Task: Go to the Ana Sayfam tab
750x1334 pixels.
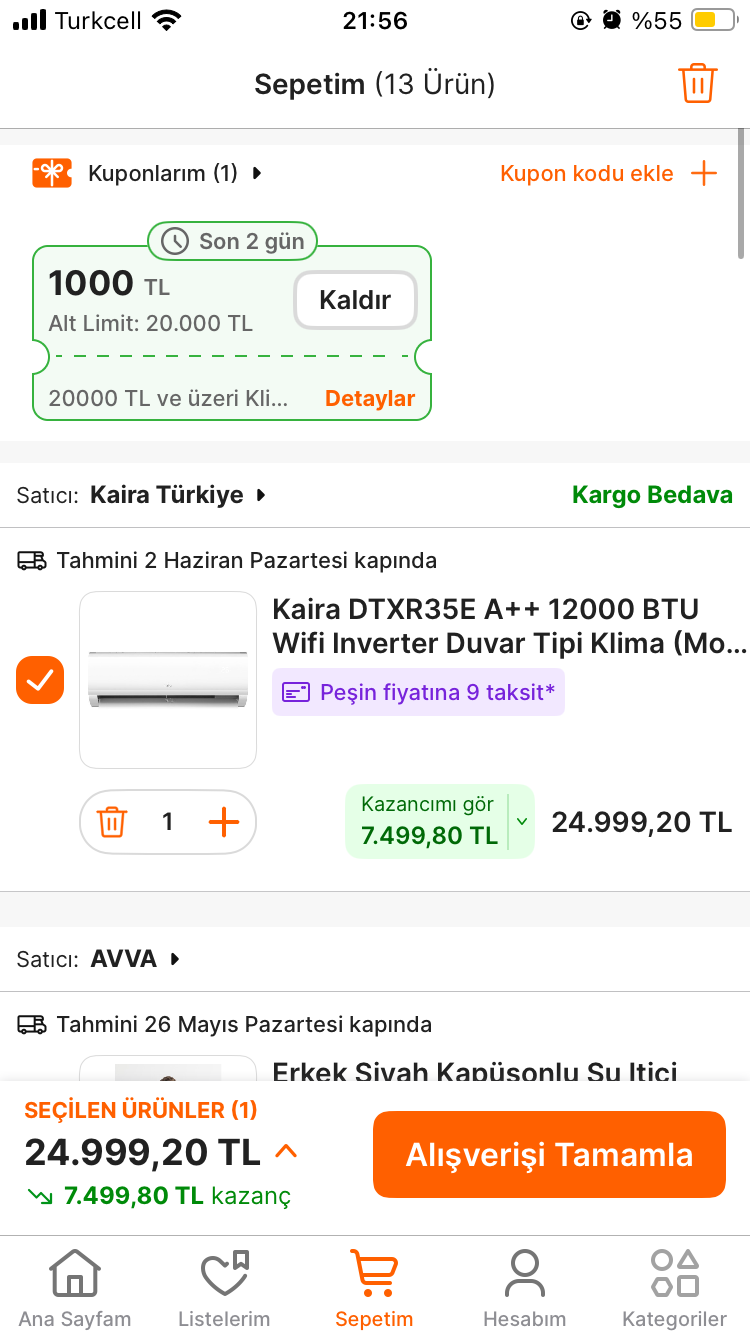Action: [x=75, y=1289]
